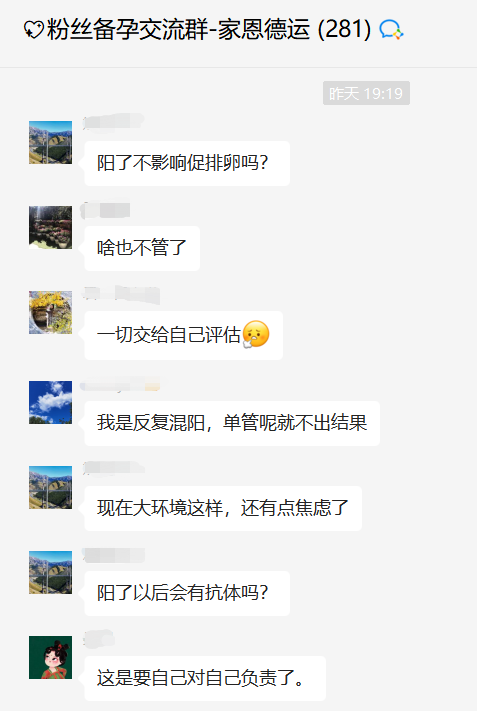Open avatar of sender asking '阳了不影响促排卵吗?'

50,142
